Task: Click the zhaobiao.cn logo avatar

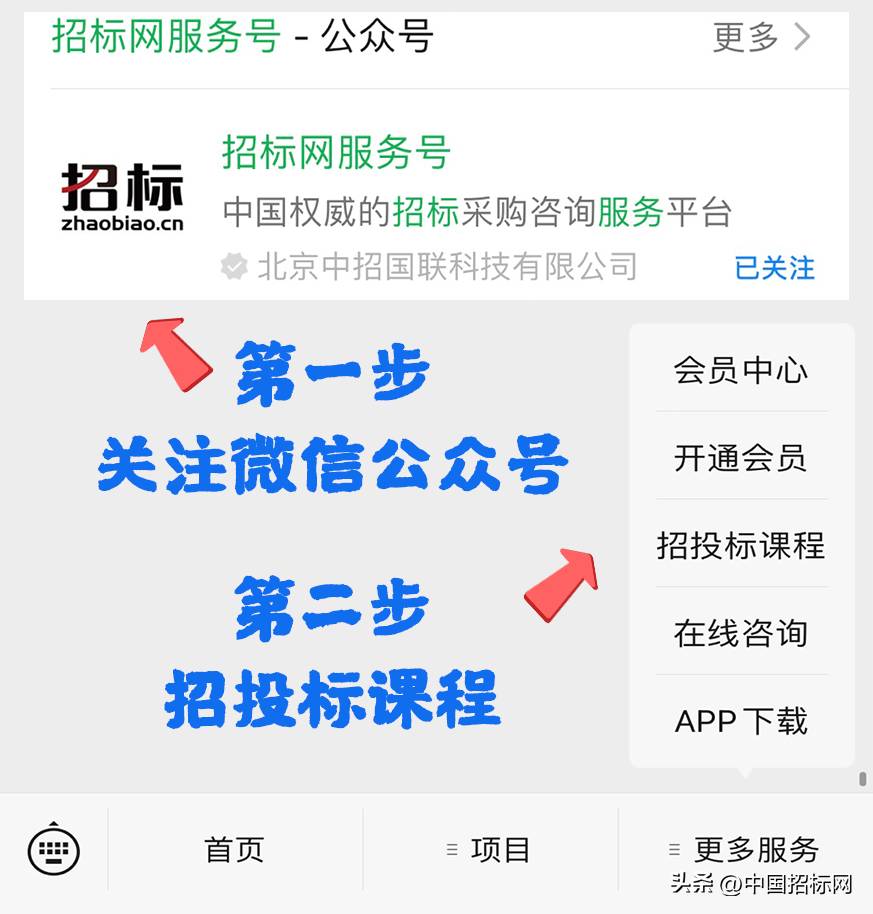Action: point(122,193)
